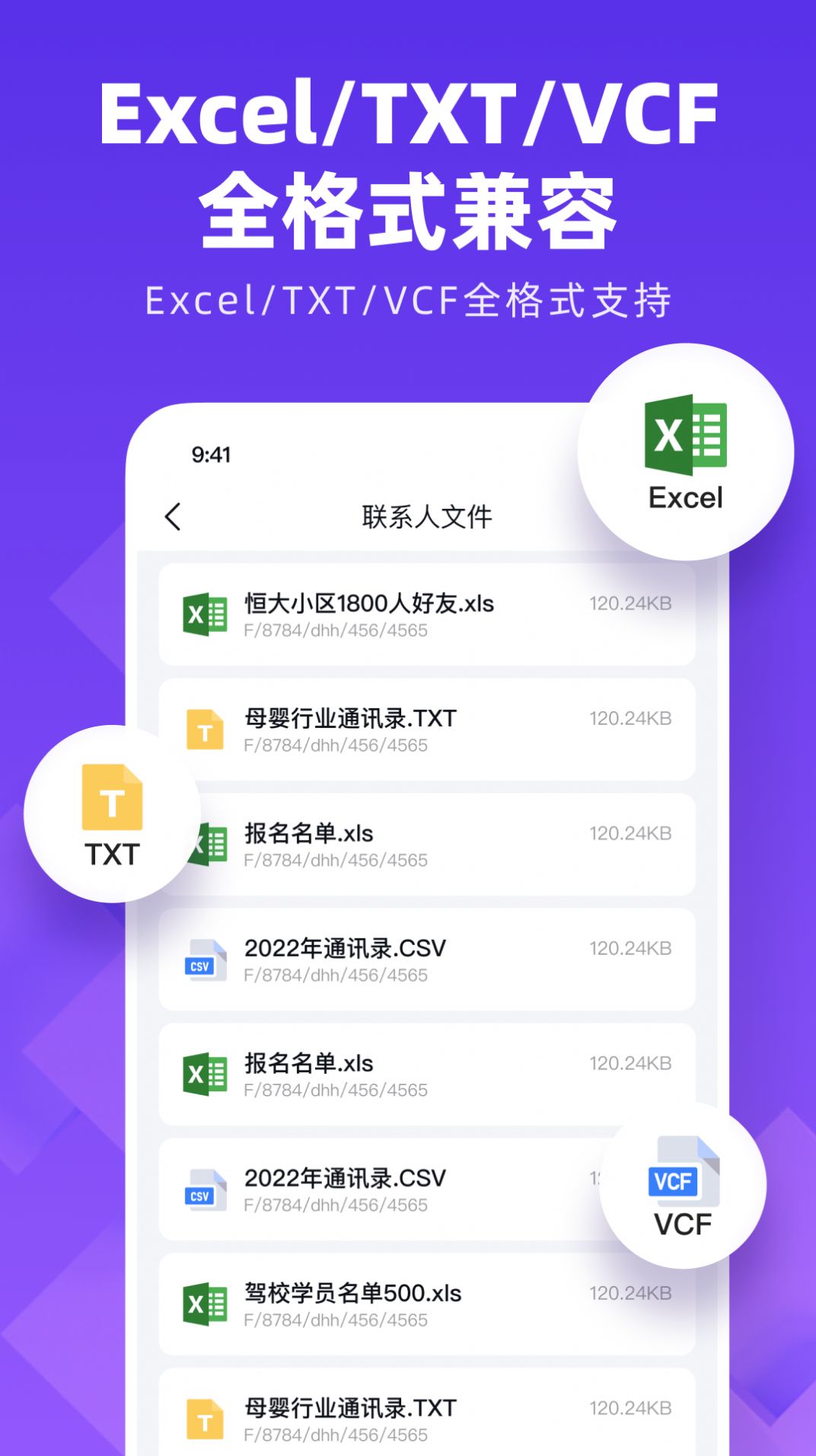Viewport: 816px width, 1456px height.
Task: Tap the 9:41 status bar time
Action: (x=212, y=454)
